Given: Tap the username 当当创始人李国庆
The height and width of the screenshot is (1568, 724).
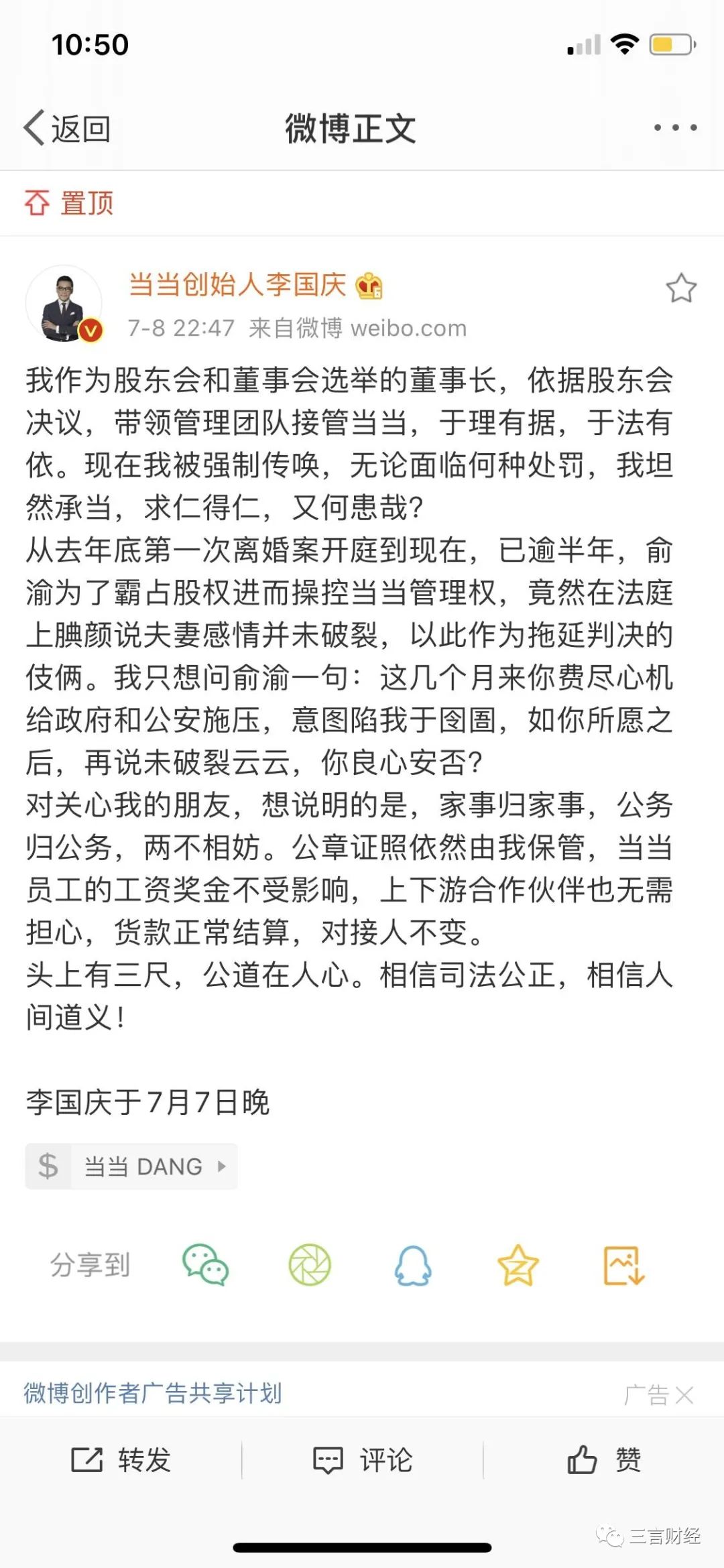Looking at the screenshot, I should pyautogui.click(x=237, y=284).
